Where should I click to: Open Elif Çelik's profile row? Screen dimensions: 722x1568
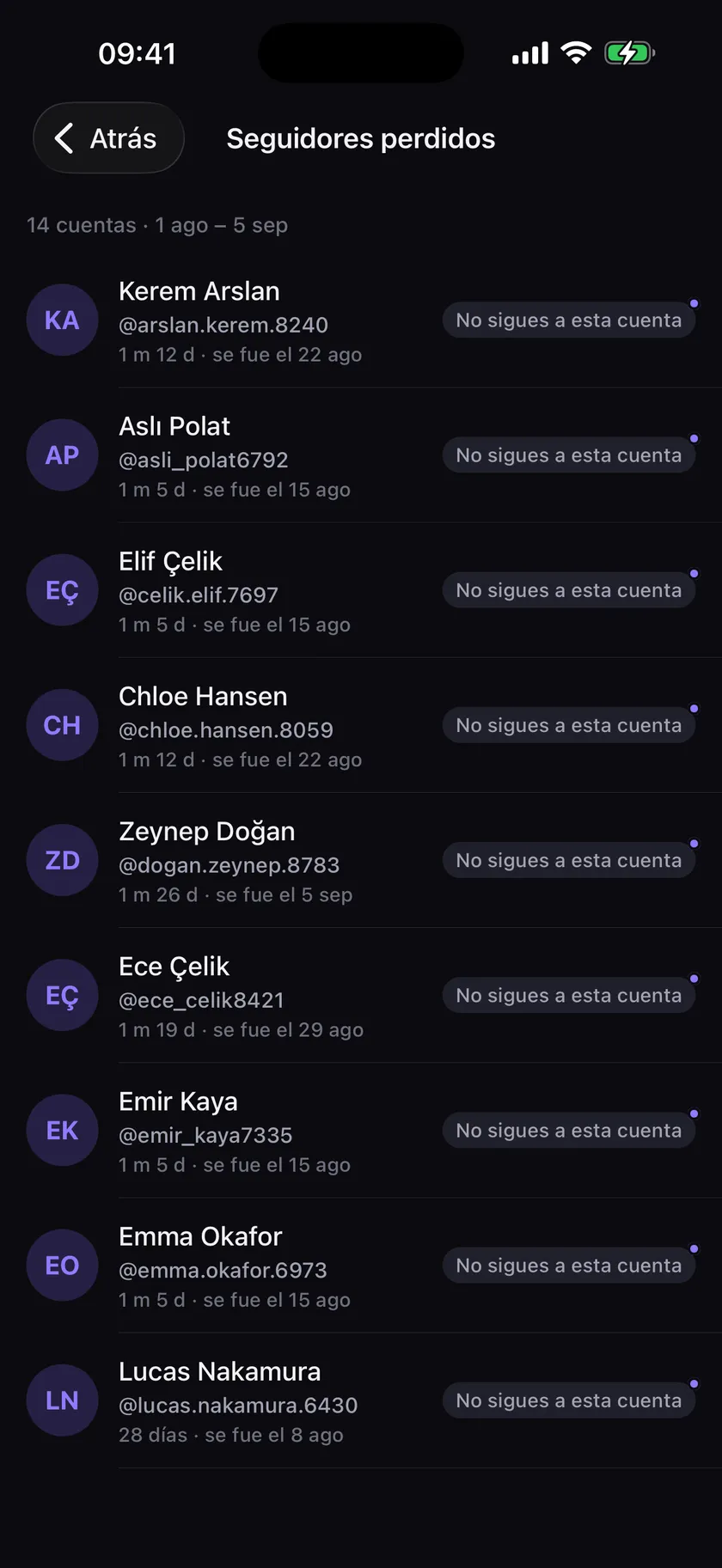(x=361, y=590)
